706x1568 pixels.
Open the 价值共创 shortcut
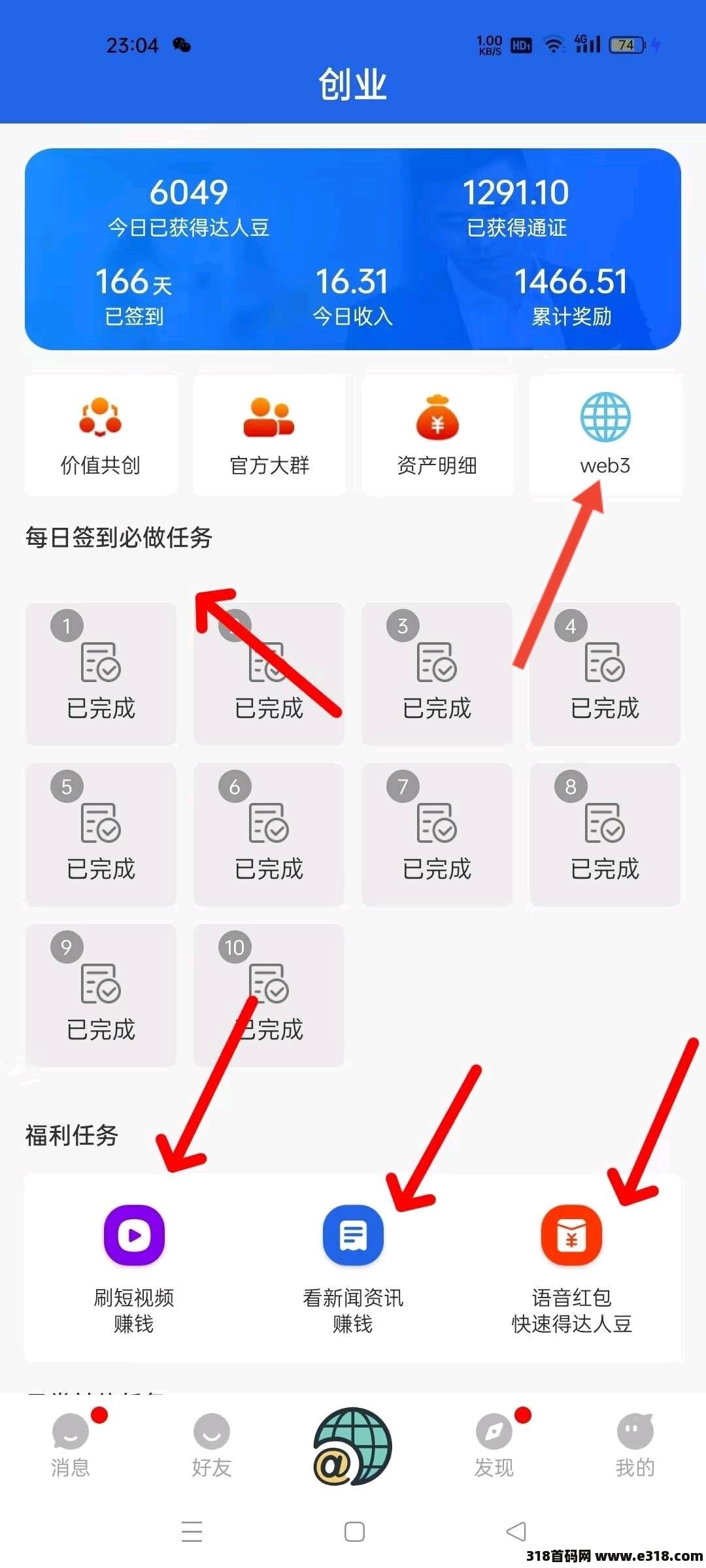pos(101,434)
